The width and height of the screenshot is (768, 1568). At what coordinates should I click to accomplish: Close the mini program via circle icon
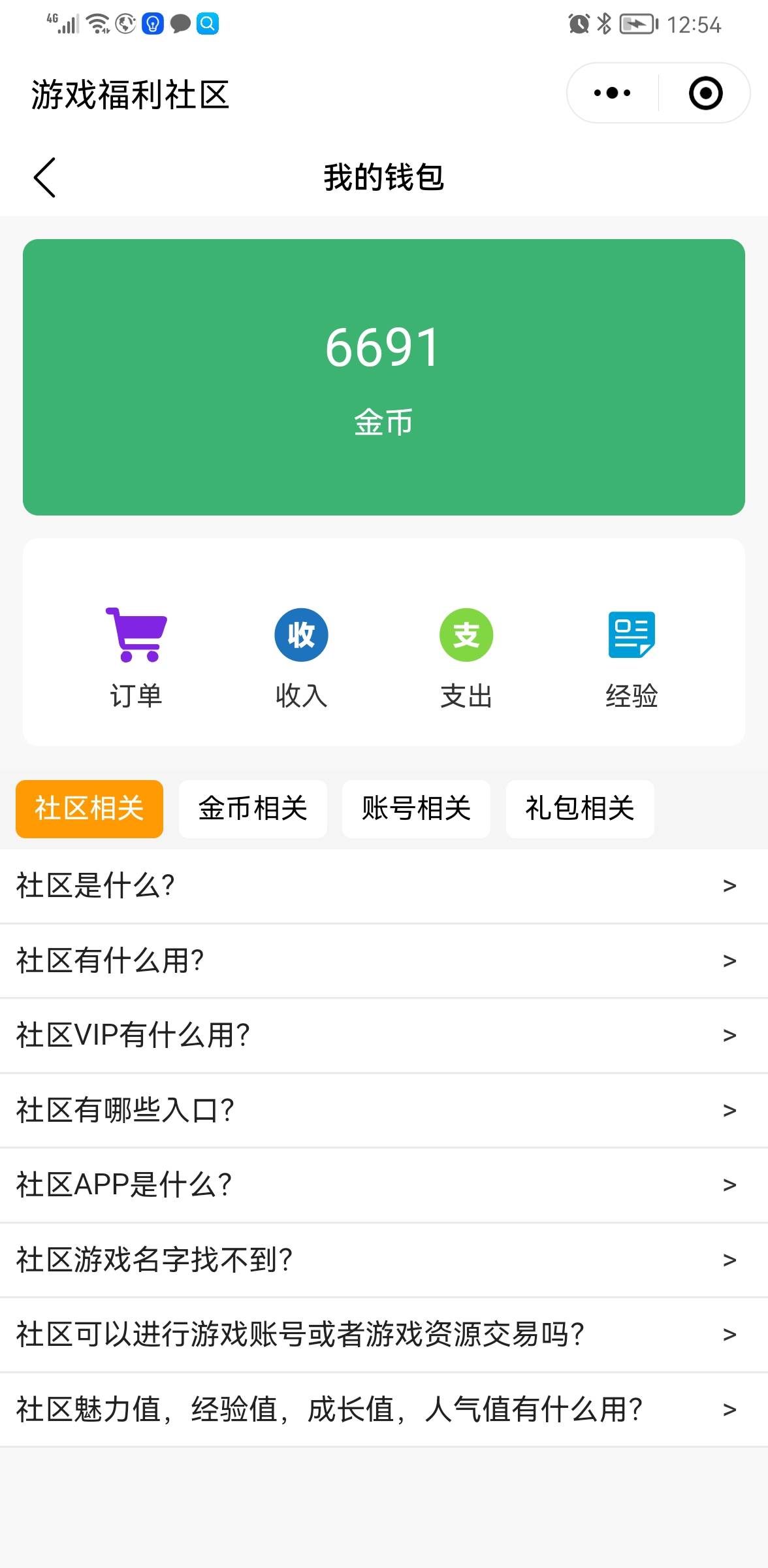click(705, 93)
